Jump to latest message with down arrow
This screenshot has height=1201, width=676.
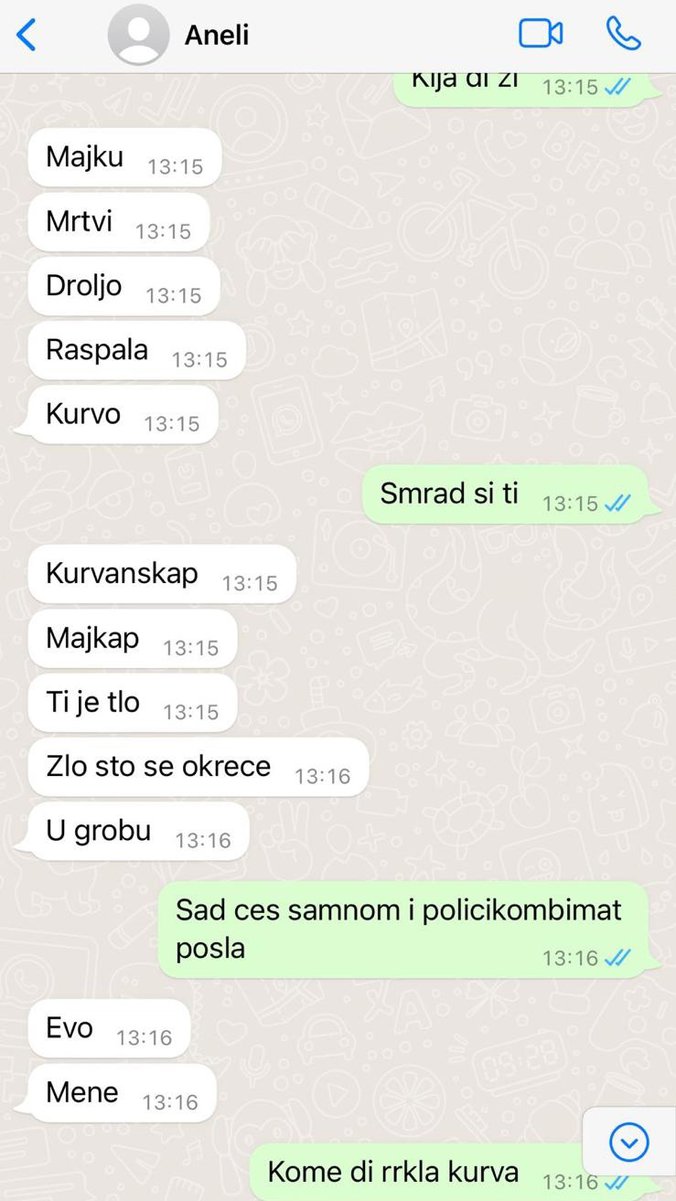coord(629,1140)
